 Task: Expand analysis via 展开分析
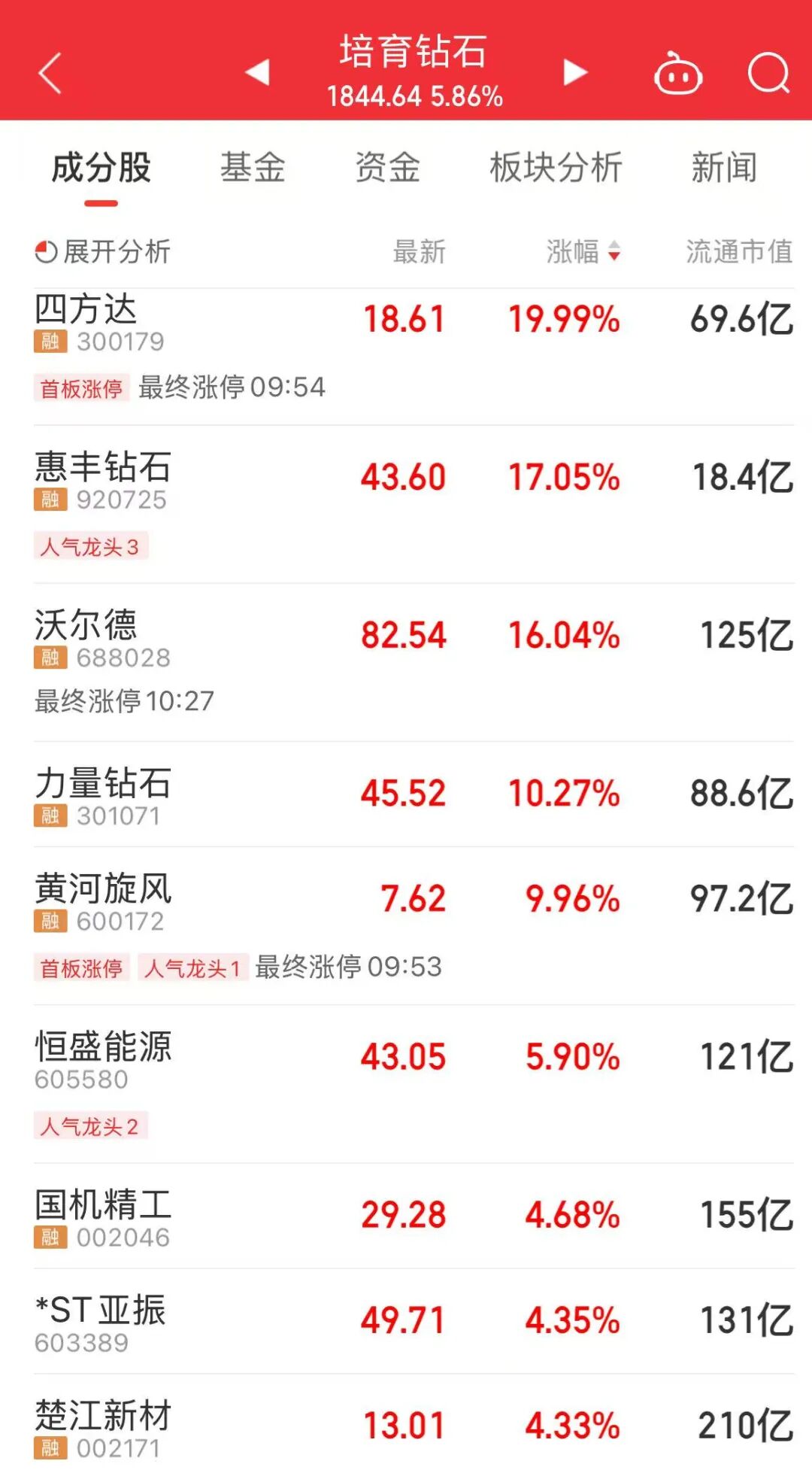coord(104,251)
